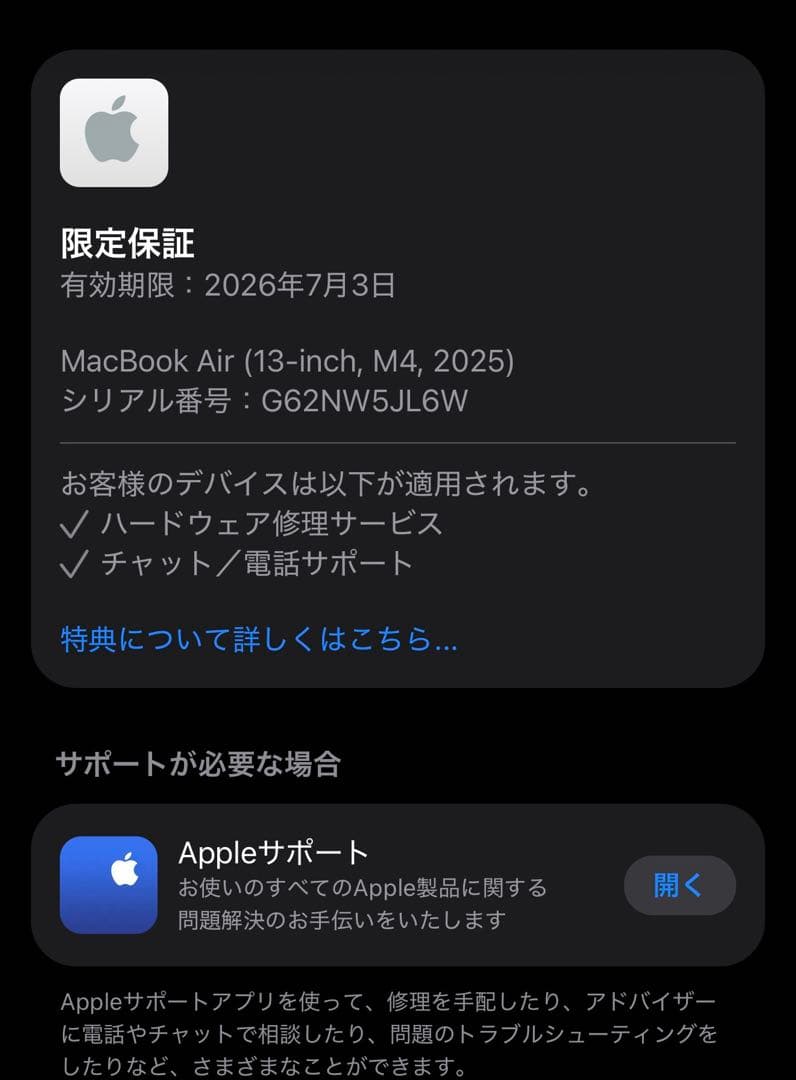Click the rounded Apple logo above 限定保証
The image size is (796, 1080).
click(113, 132)
